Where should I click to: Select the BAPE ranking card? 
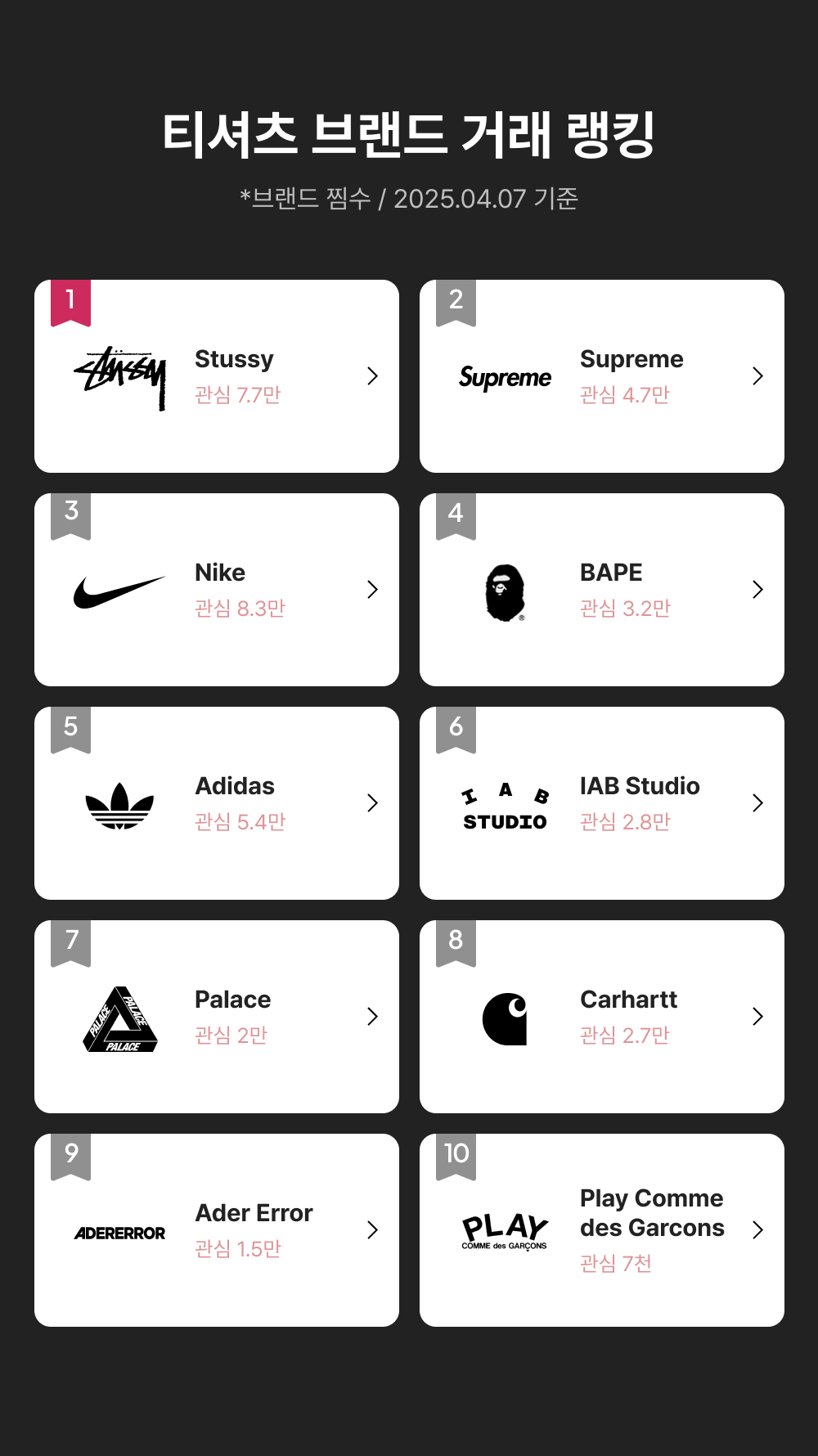[602, 590]
